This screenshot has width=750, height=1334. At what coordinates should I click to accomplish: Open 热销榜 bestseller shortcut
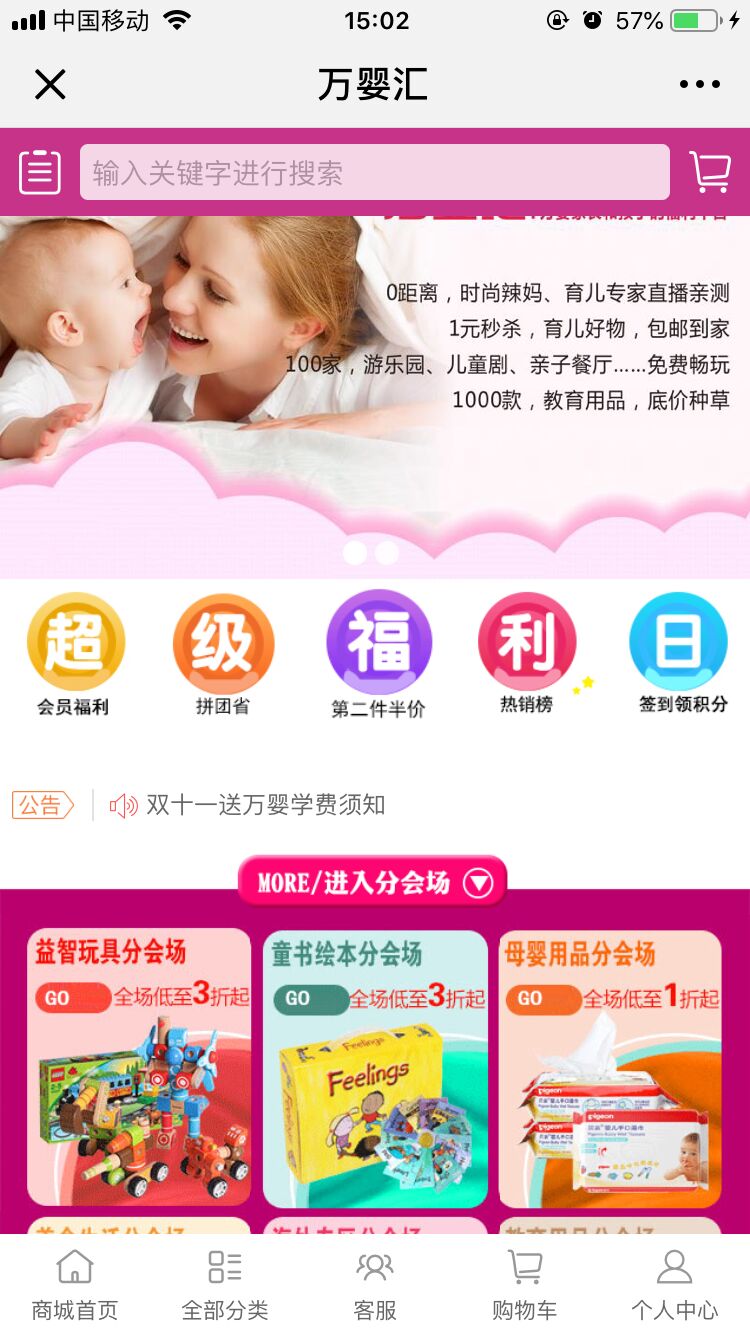point(527,653)
